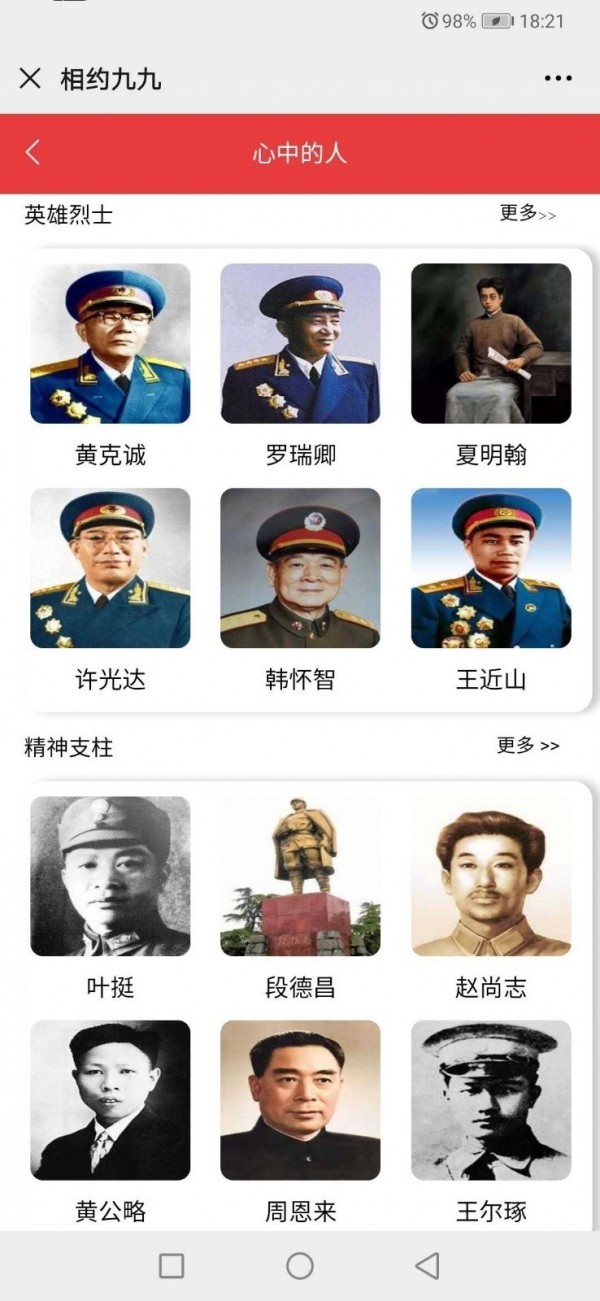Select the 罗瑞卿 portrait tile
This screenshot has height=1301, width=600.
point(300,343)
